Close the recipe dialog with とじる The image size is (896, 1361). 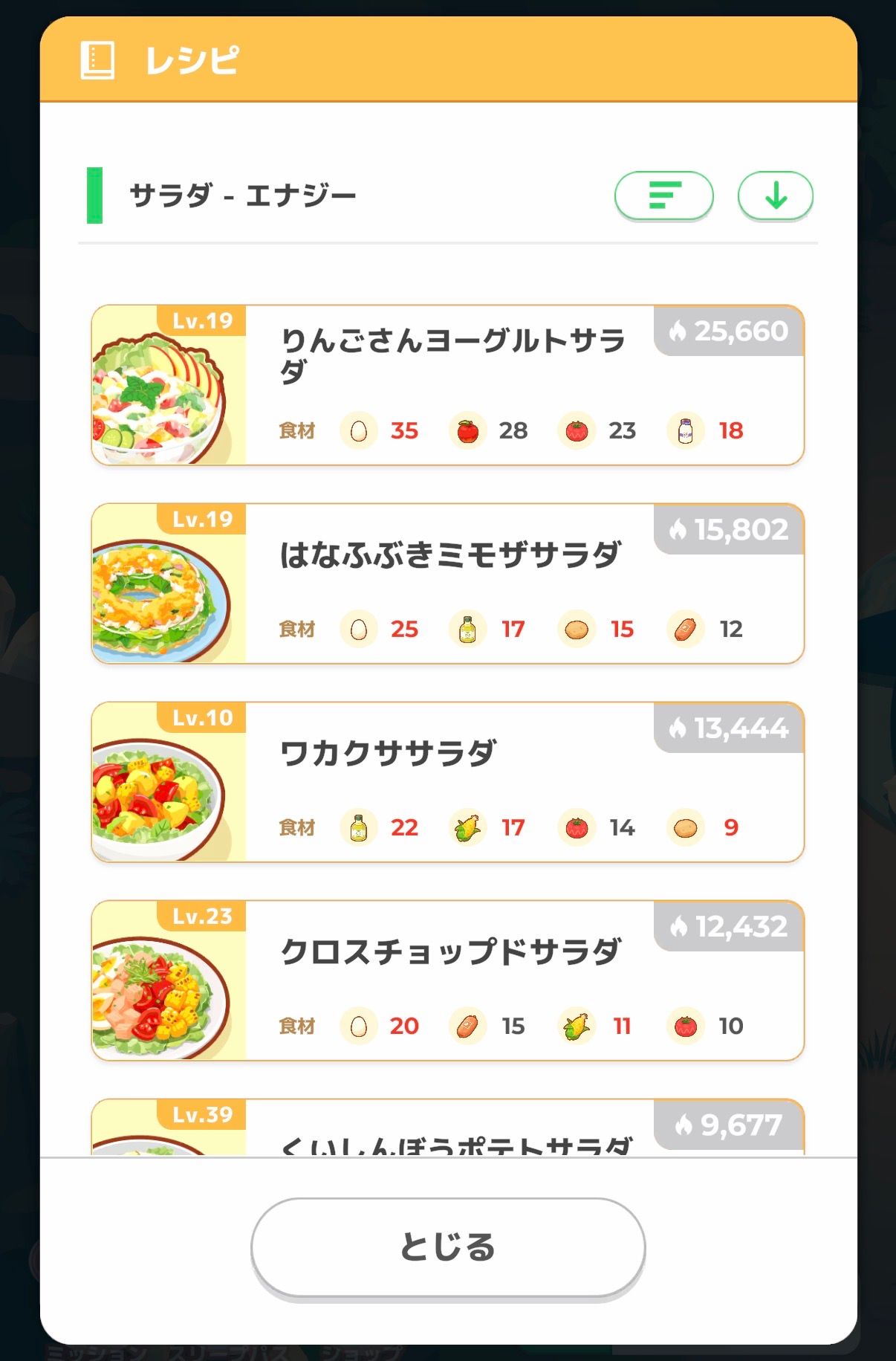tap(447, 1247)
